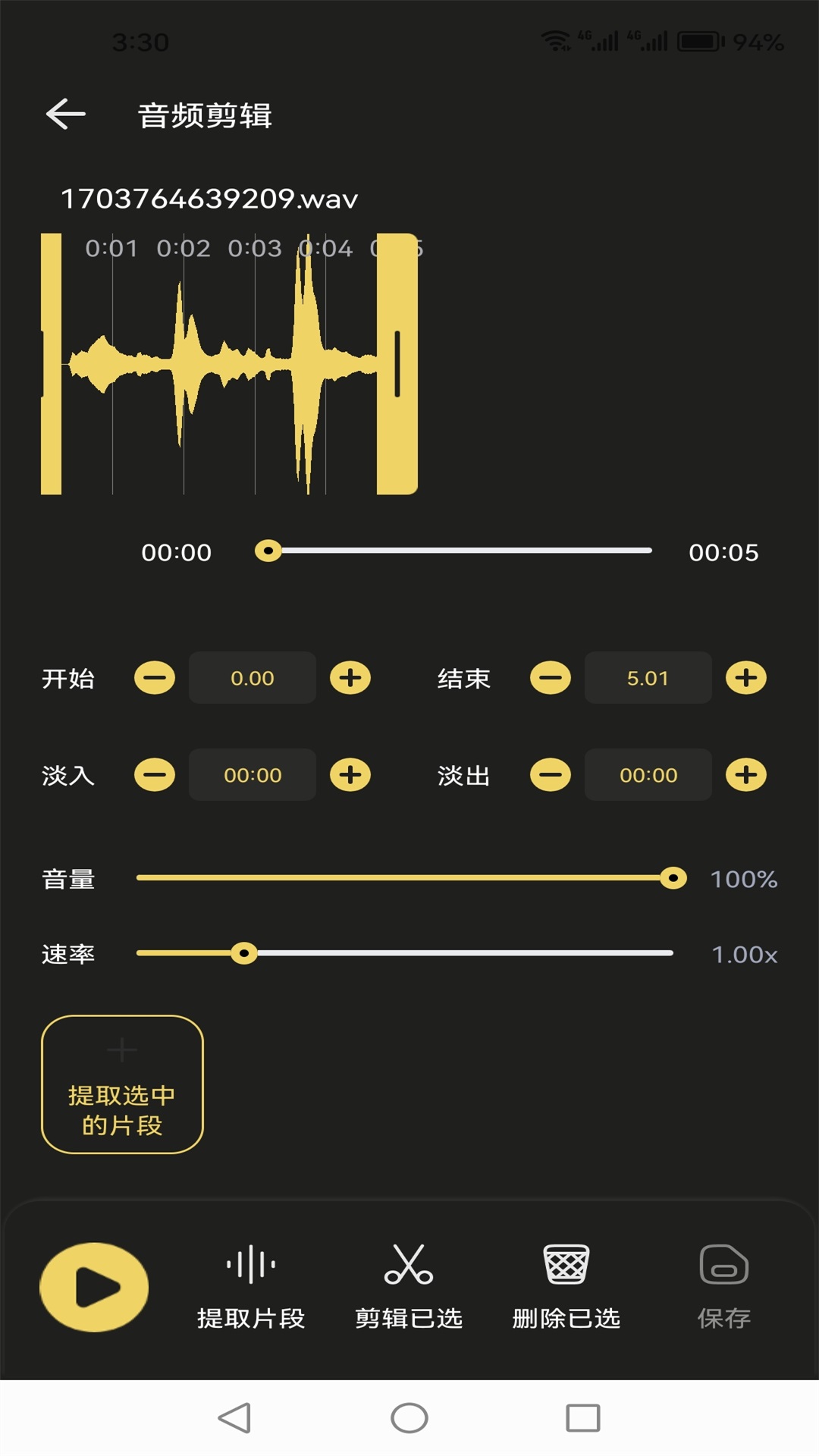This screenshot has width=819, height=1456.
Task: Increase the 结束 end time
Action: click(746, 677)
